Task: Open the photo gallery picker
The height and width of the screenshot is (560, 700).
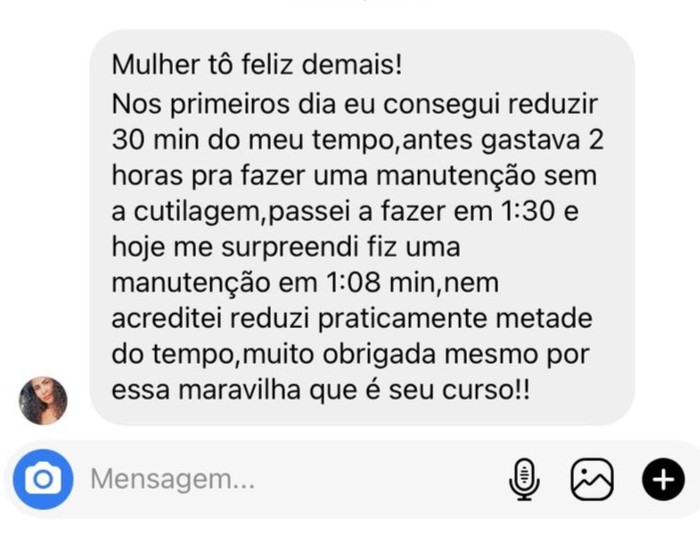Action: pyautogui.click(x=592, y=480)
